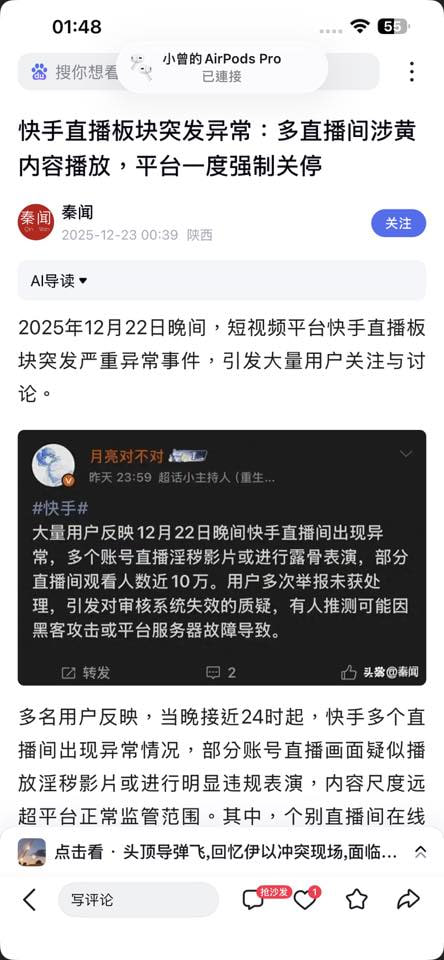
Task: Follow 秦闻 with the 关注 button
Action: tap(398, 223)
